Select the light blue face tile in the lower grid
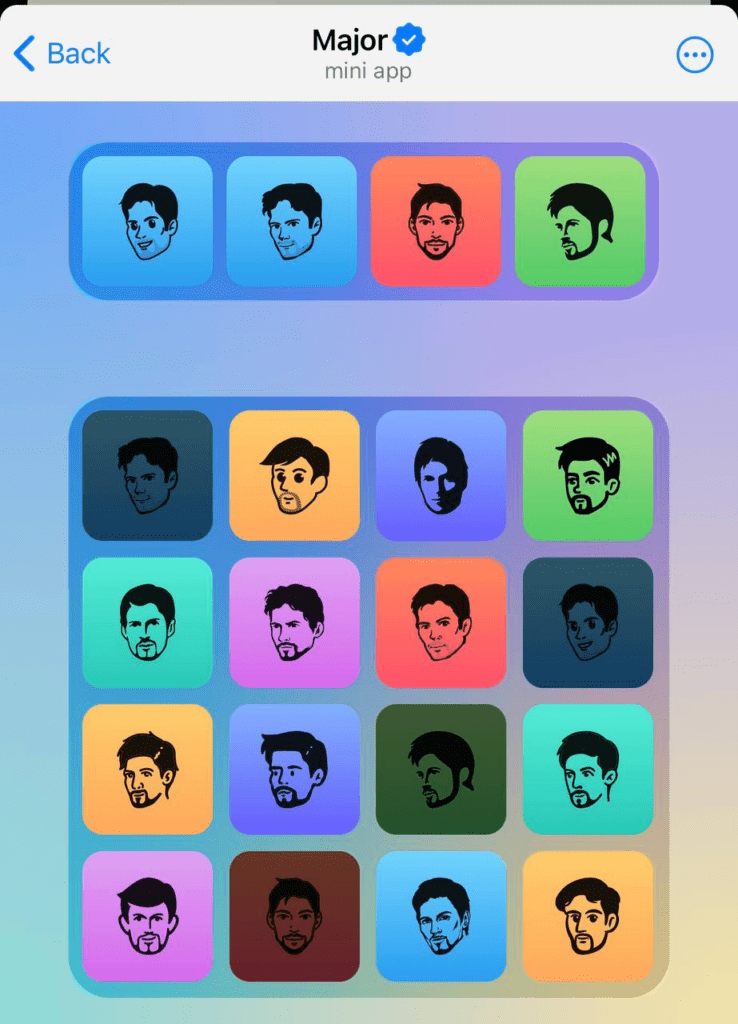This screenshot has height=1024, width=738. pyautogui.click(x=441, y=916)
